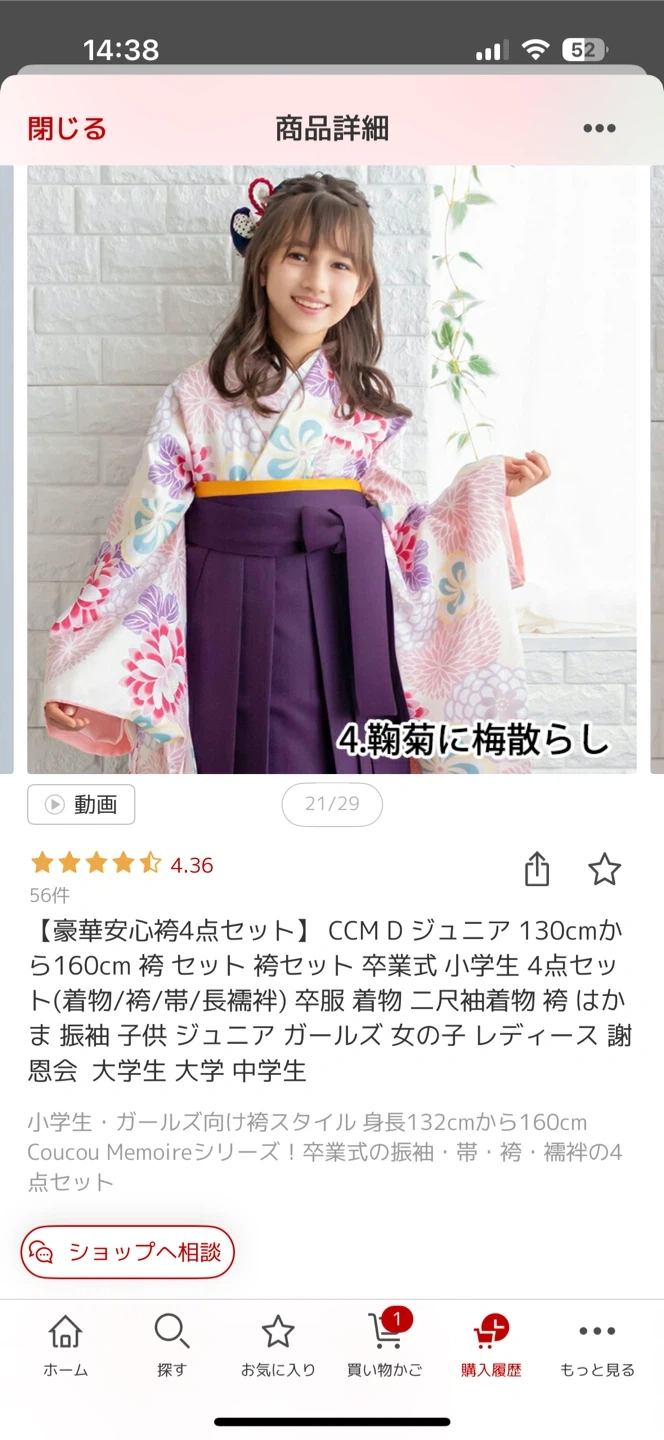Image resolution: width=664 pixels, height=1440 pixels.
Task: Share this product
Action: point(537,869)
